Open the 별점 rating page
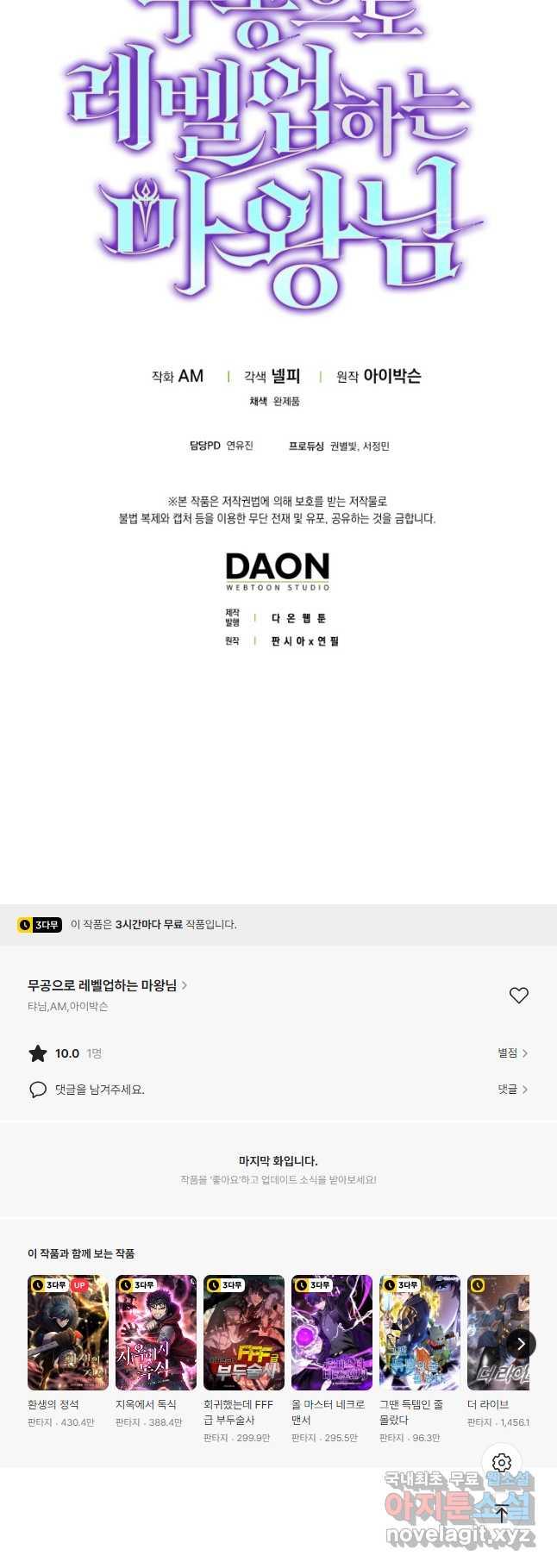Image resolution: width=557 pixels, height=1568 pixels. point(512,1053)
